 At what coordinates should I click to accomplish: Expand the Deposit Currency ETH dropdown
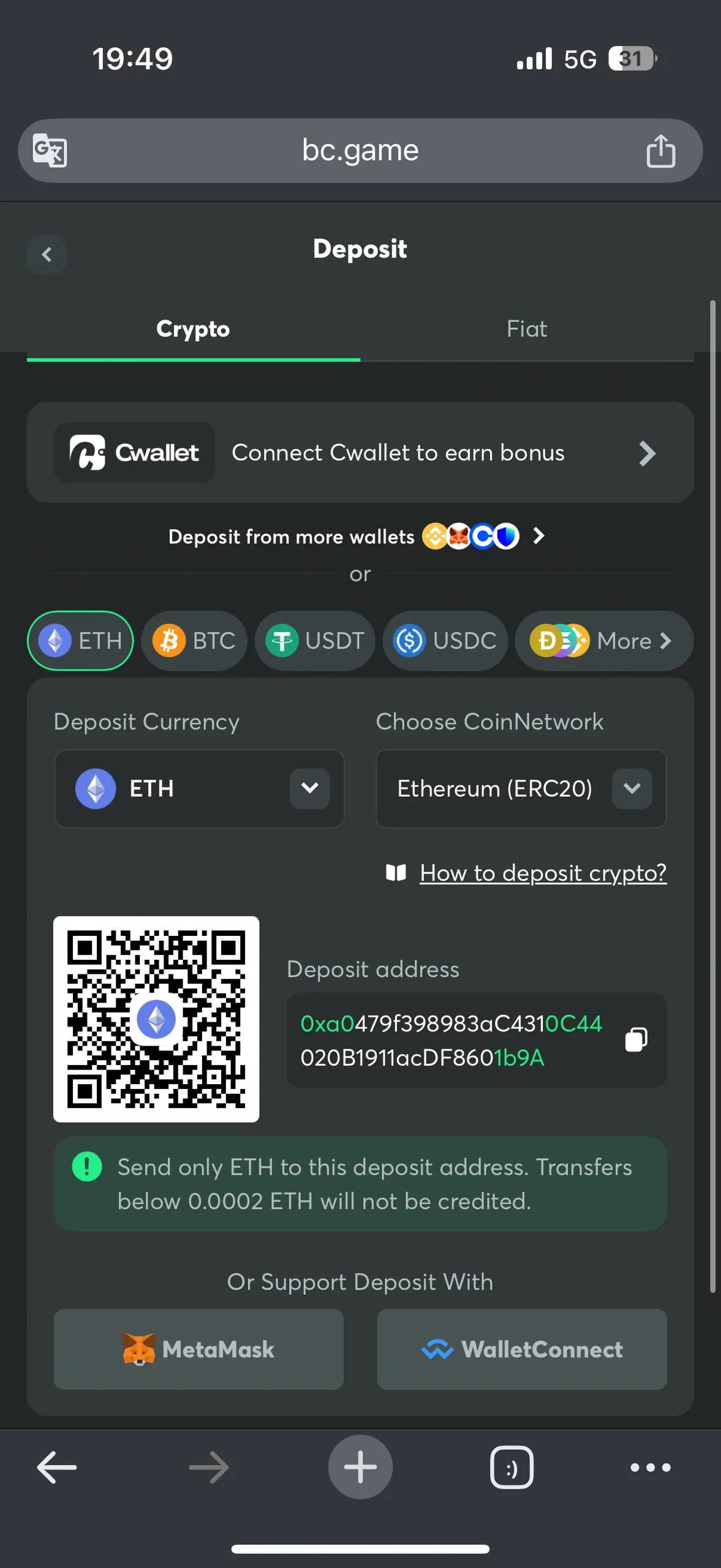[199, 788]
